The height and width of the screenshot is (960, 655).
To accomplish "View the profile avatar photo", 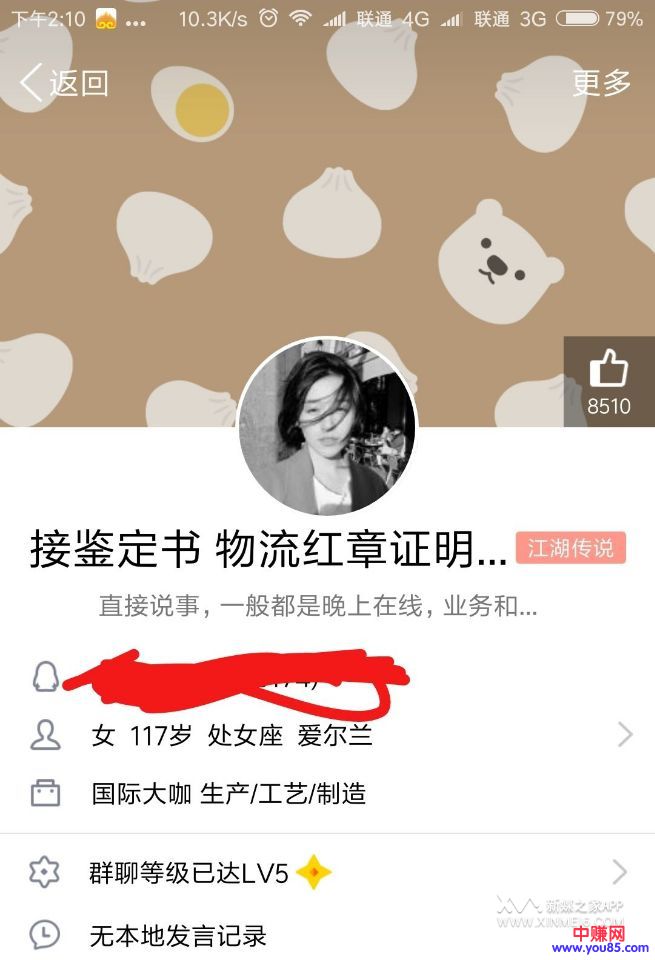I will coord(327,426).
